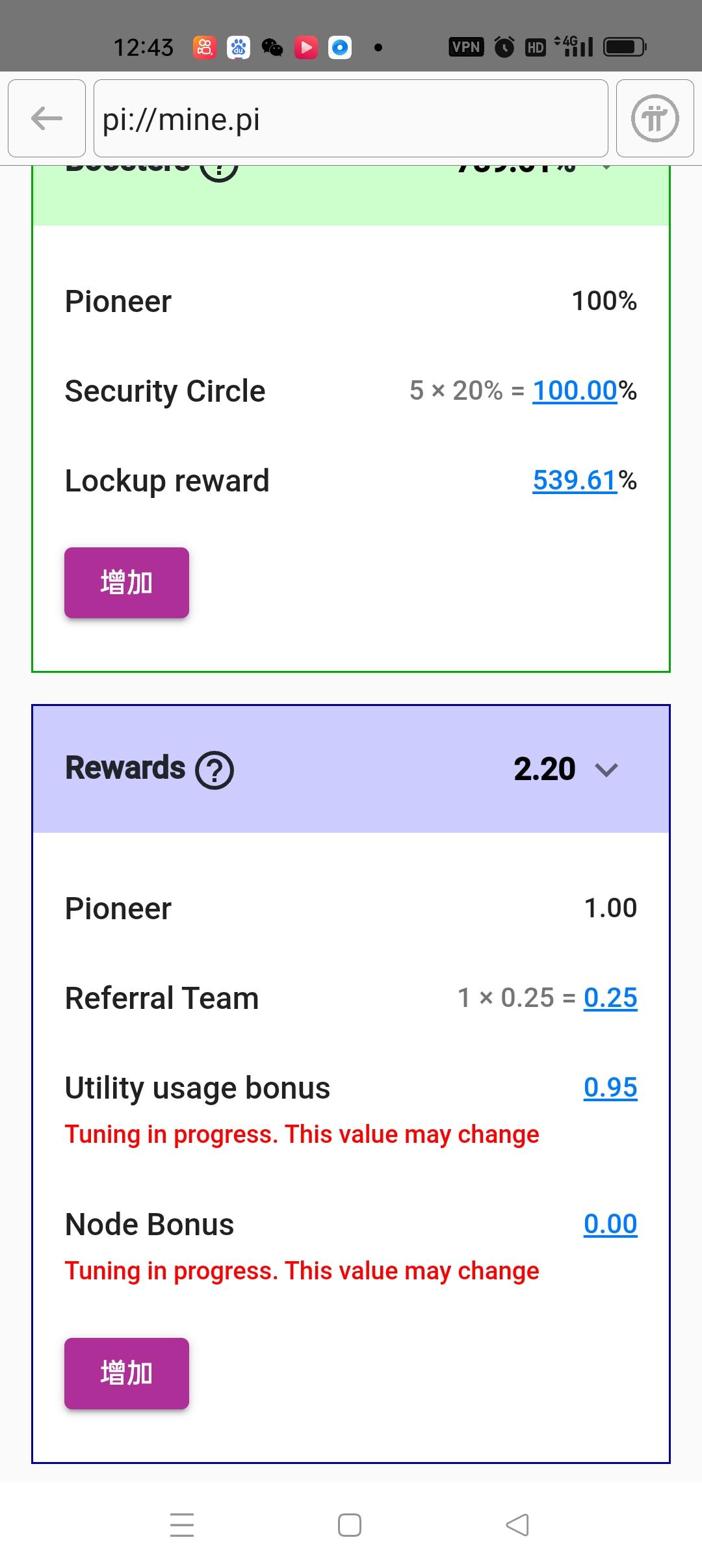Open the Utility usage bonus 0.95 link
Image resolution: width=702 pixels, height=1568 pixels.
click(x=610, y=1088)
